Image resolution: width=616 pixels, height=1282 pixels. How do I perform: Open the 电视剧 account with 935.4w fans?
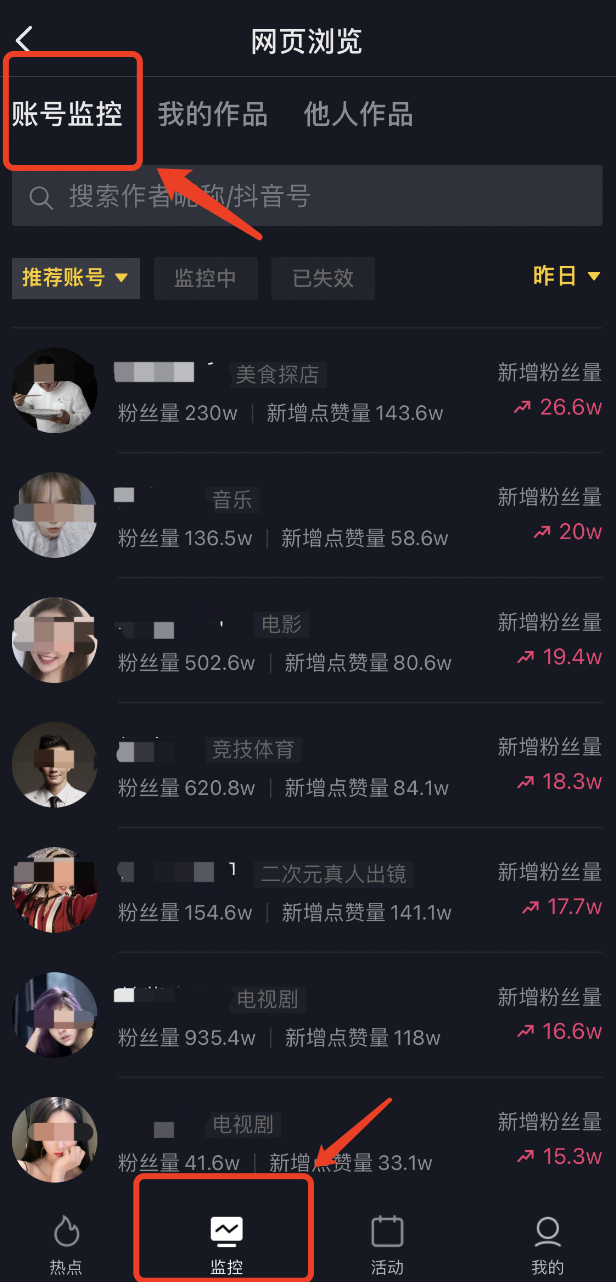300,1017
